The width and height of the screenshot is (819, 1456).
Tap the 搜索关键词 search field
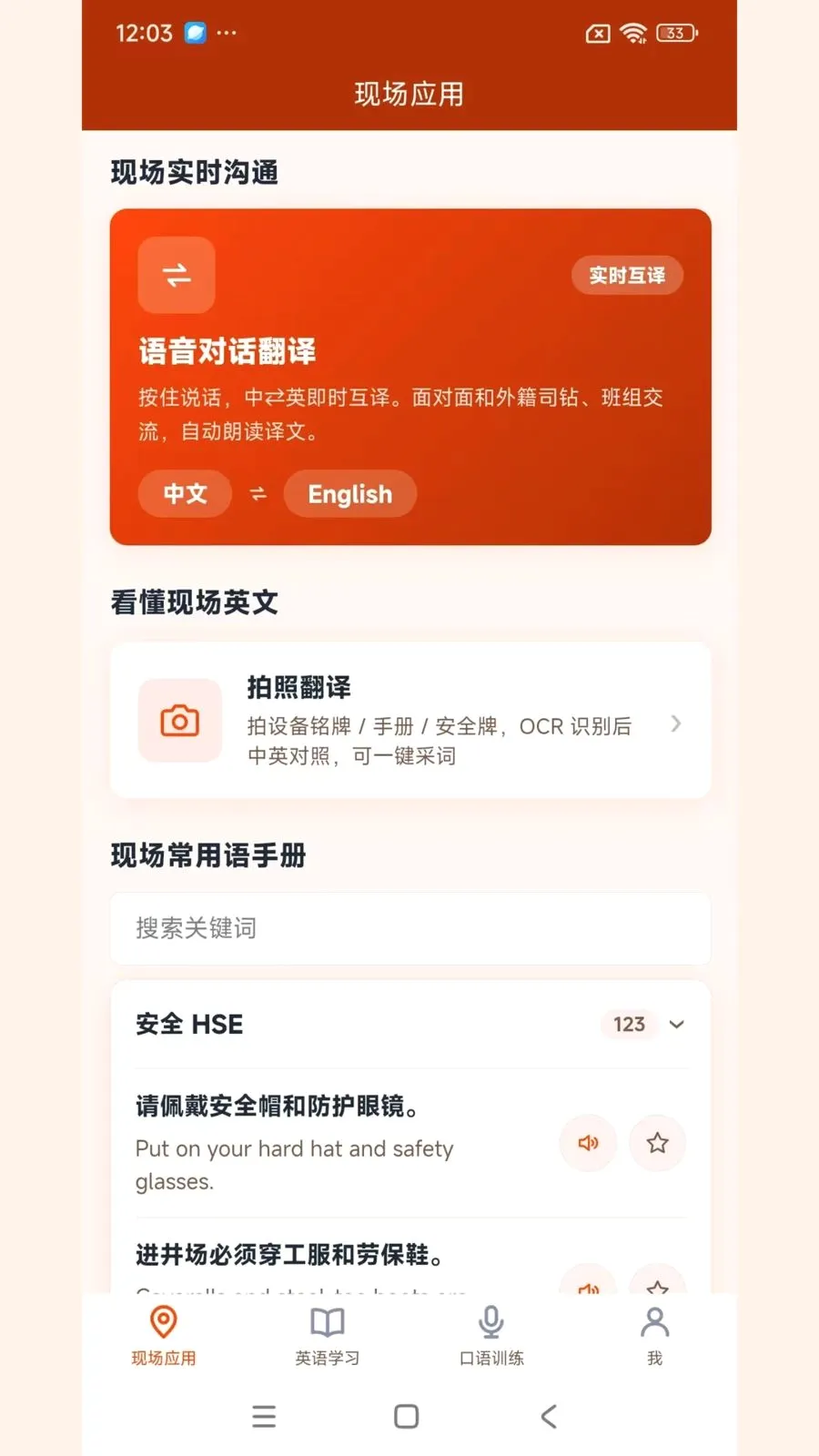click(x=410, y=928)
